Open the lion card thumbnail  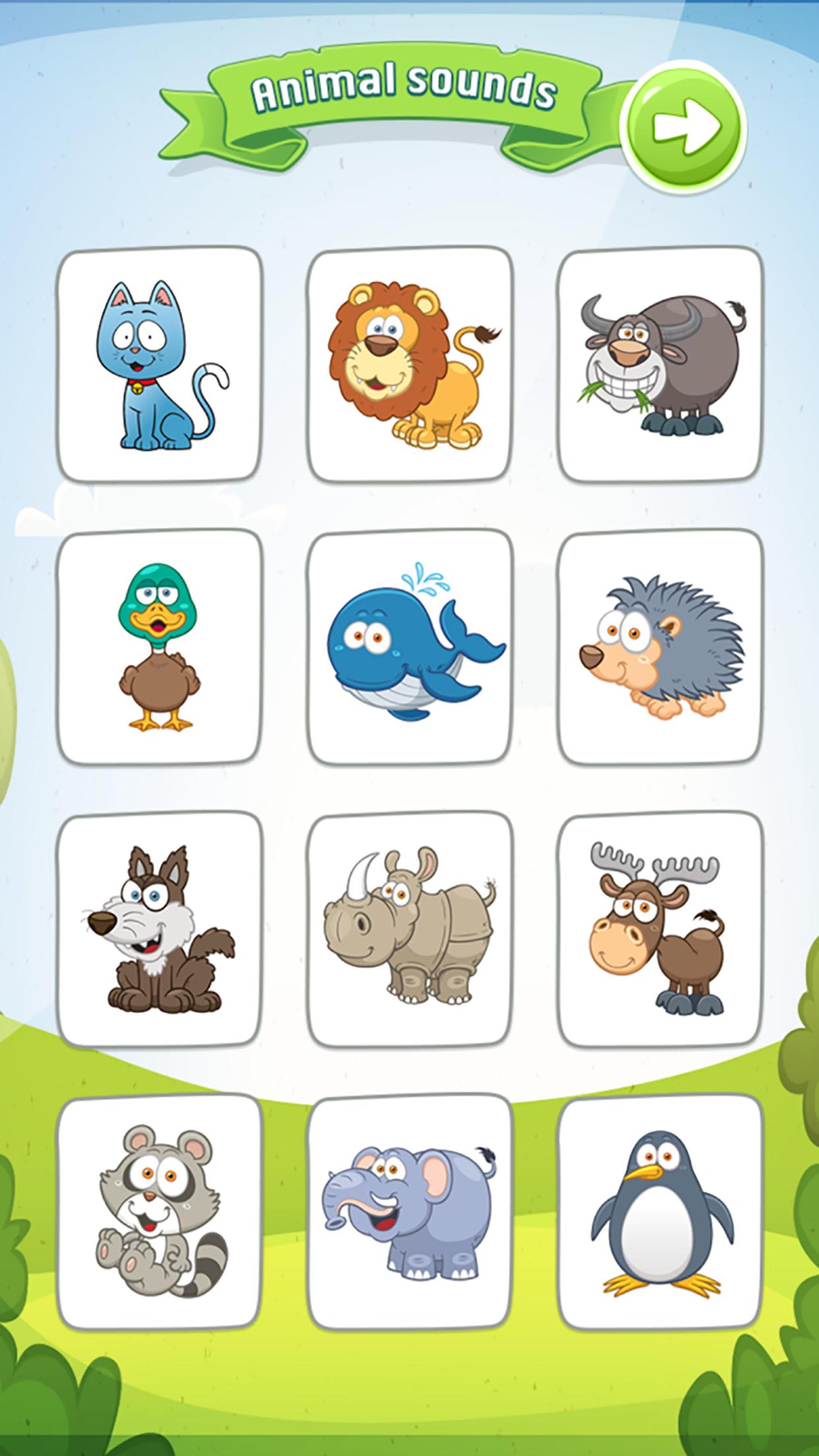tap(409, 366)
